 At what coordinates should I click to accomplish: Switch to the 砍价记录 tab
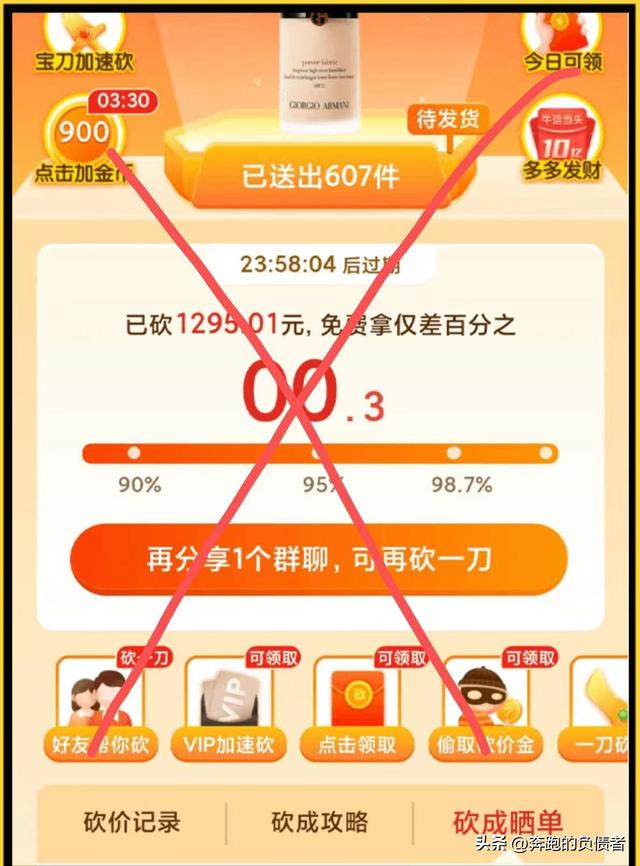[132, 823]
